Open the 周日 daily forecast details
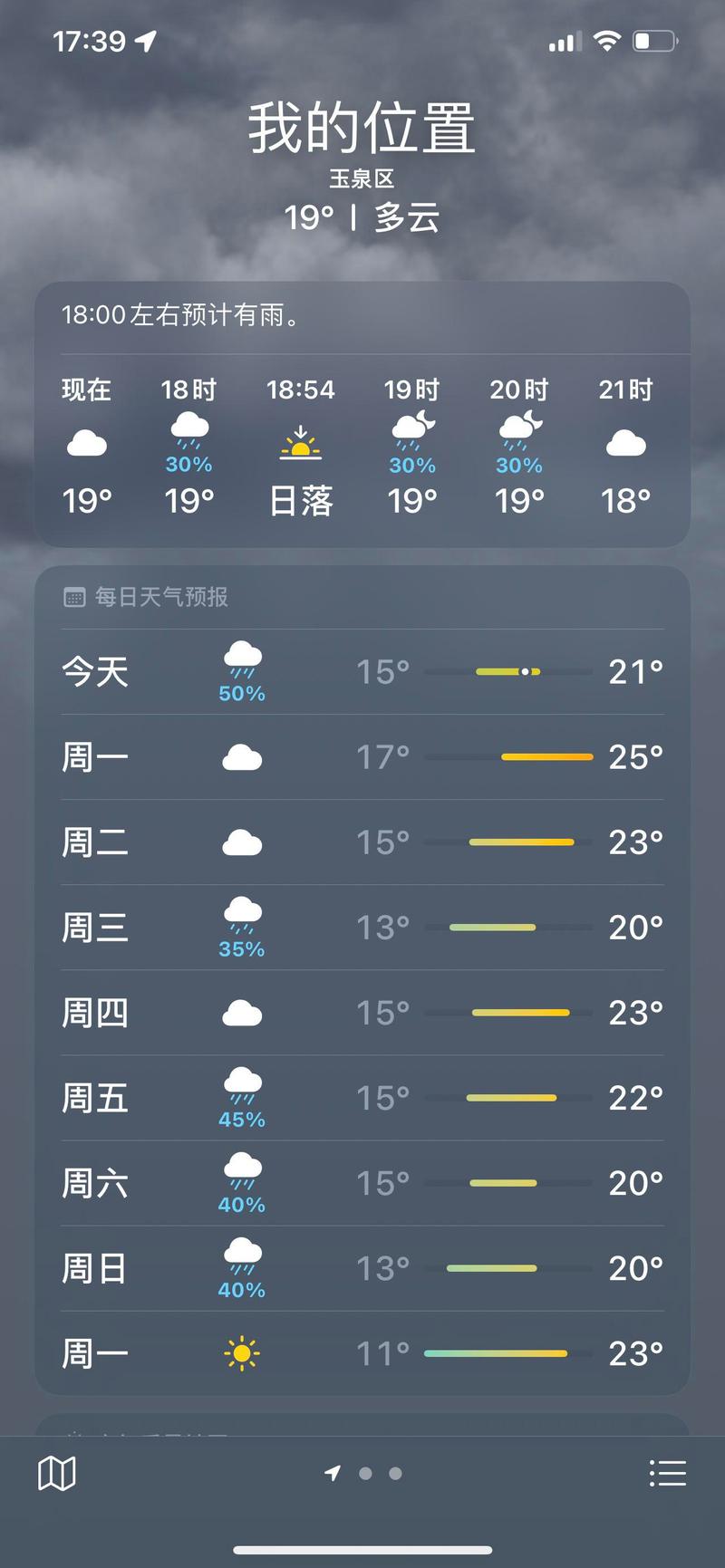Viewport: 725px width, 1568px height. coord(362,1268)
